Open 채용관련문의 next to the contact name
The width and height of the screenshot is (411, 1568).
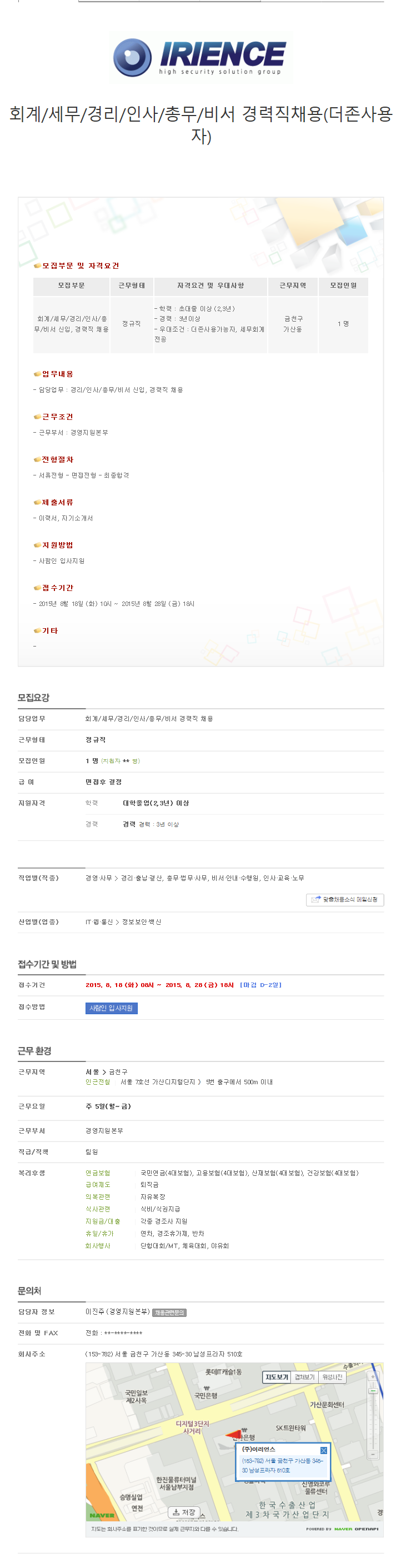coord(169,1312)
